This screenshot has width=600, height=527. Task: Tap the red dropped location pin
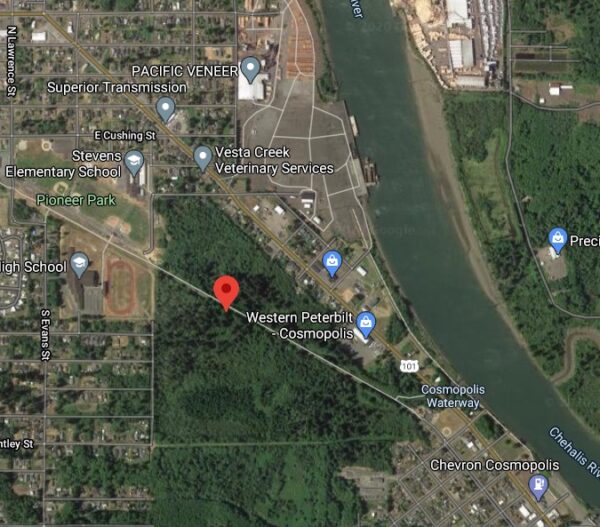click(227, 291)
